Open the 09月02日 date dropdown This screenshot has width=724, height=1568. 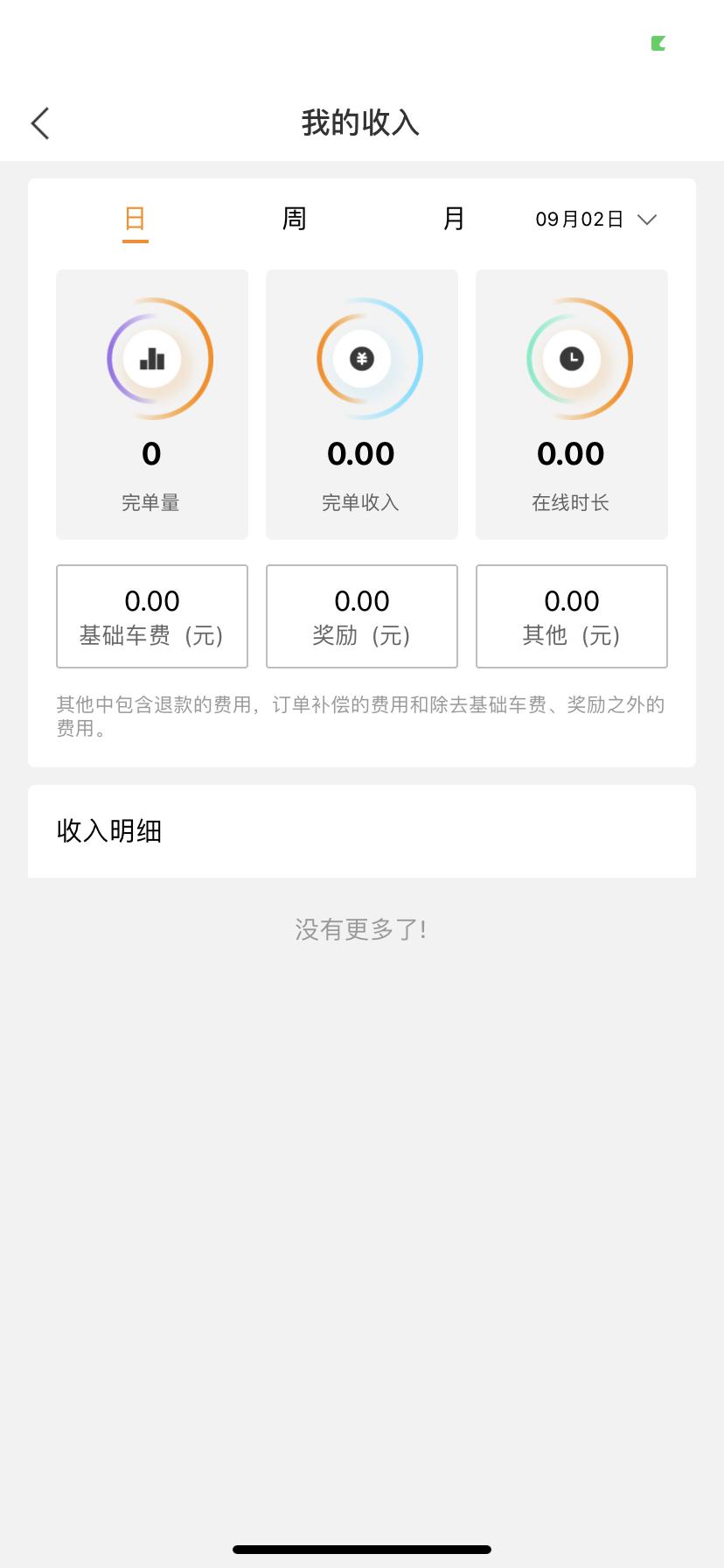pyautogui.click(x=580, y=220)
